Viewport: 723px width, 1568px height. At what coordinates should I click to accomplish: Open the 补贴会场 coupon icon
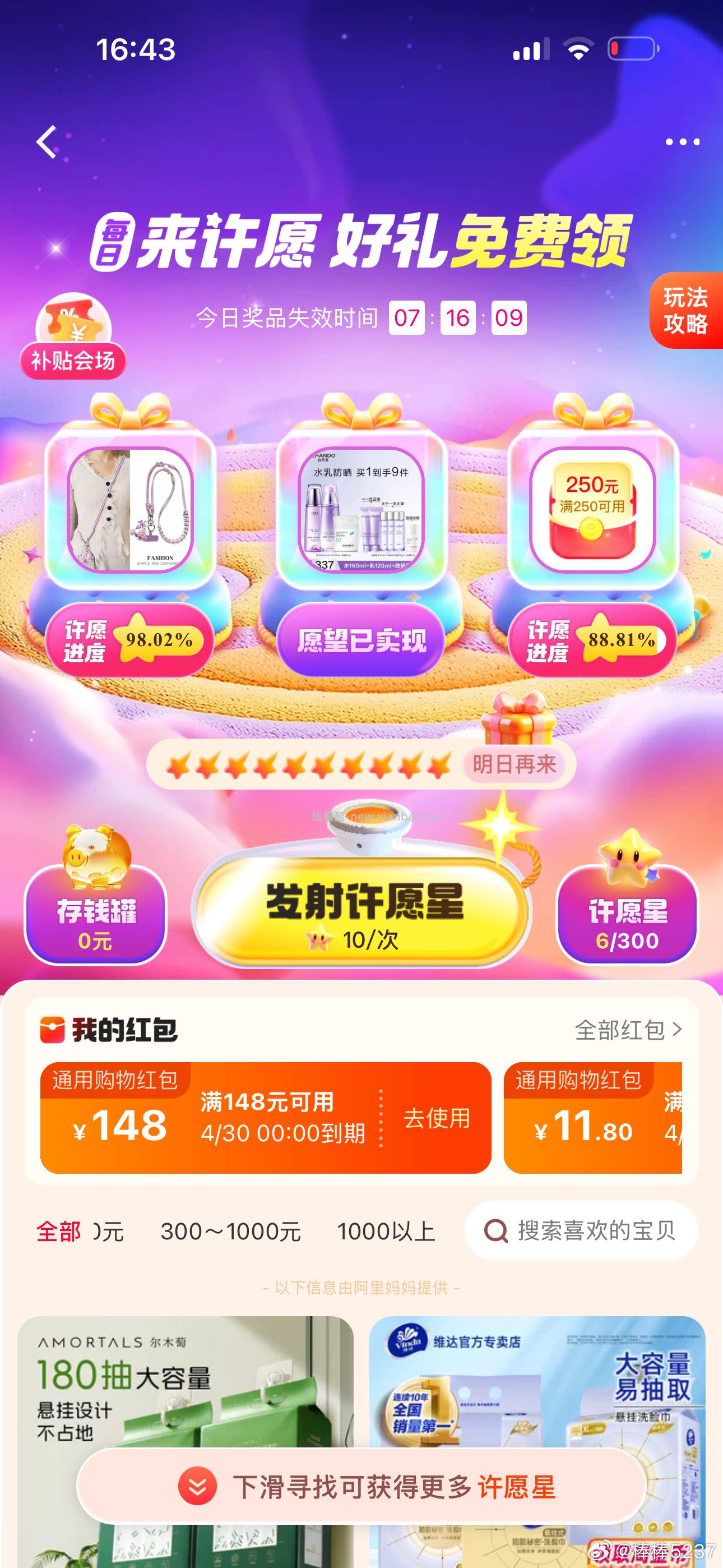73,329
